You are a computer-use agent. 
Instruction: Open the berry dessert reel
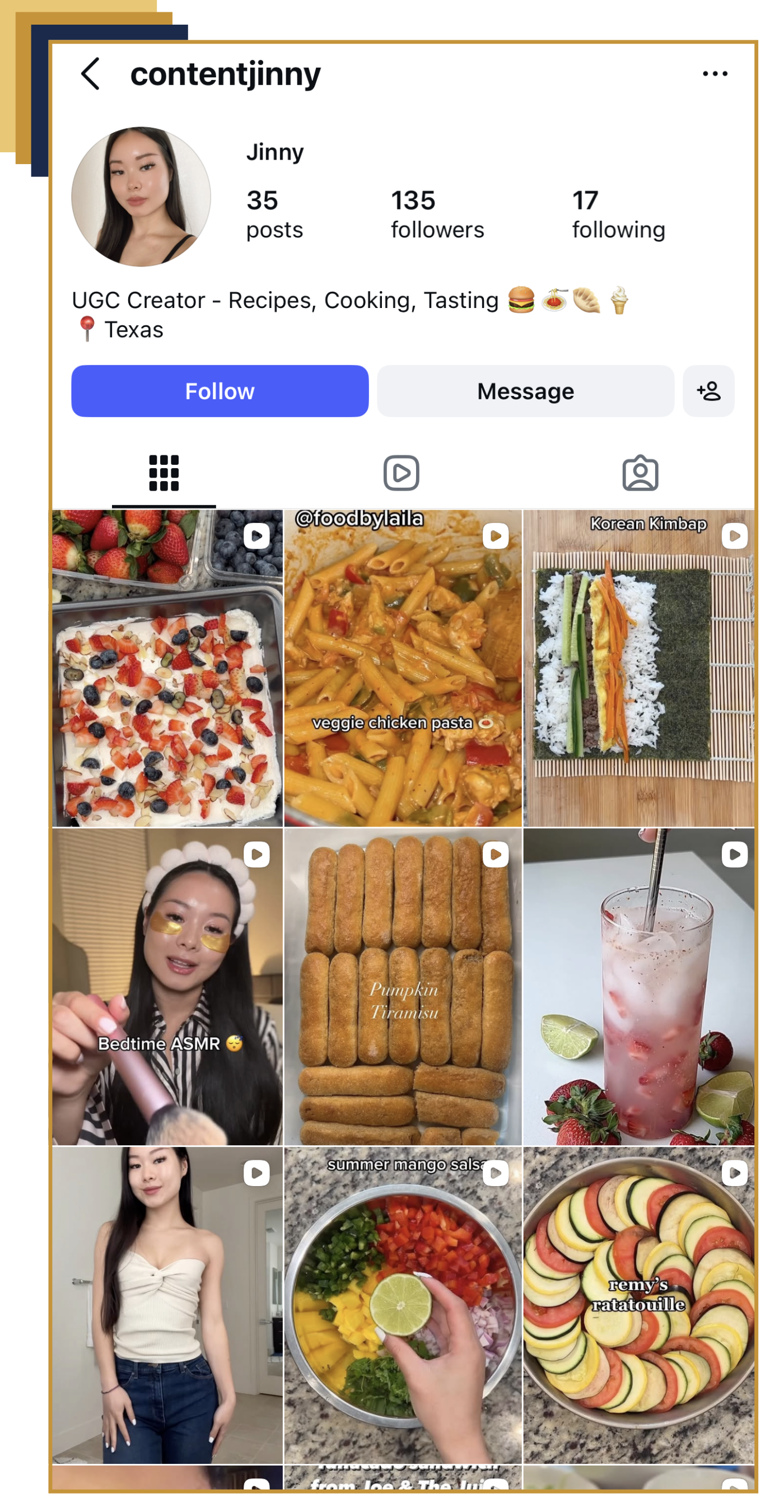tap(167, 669)
